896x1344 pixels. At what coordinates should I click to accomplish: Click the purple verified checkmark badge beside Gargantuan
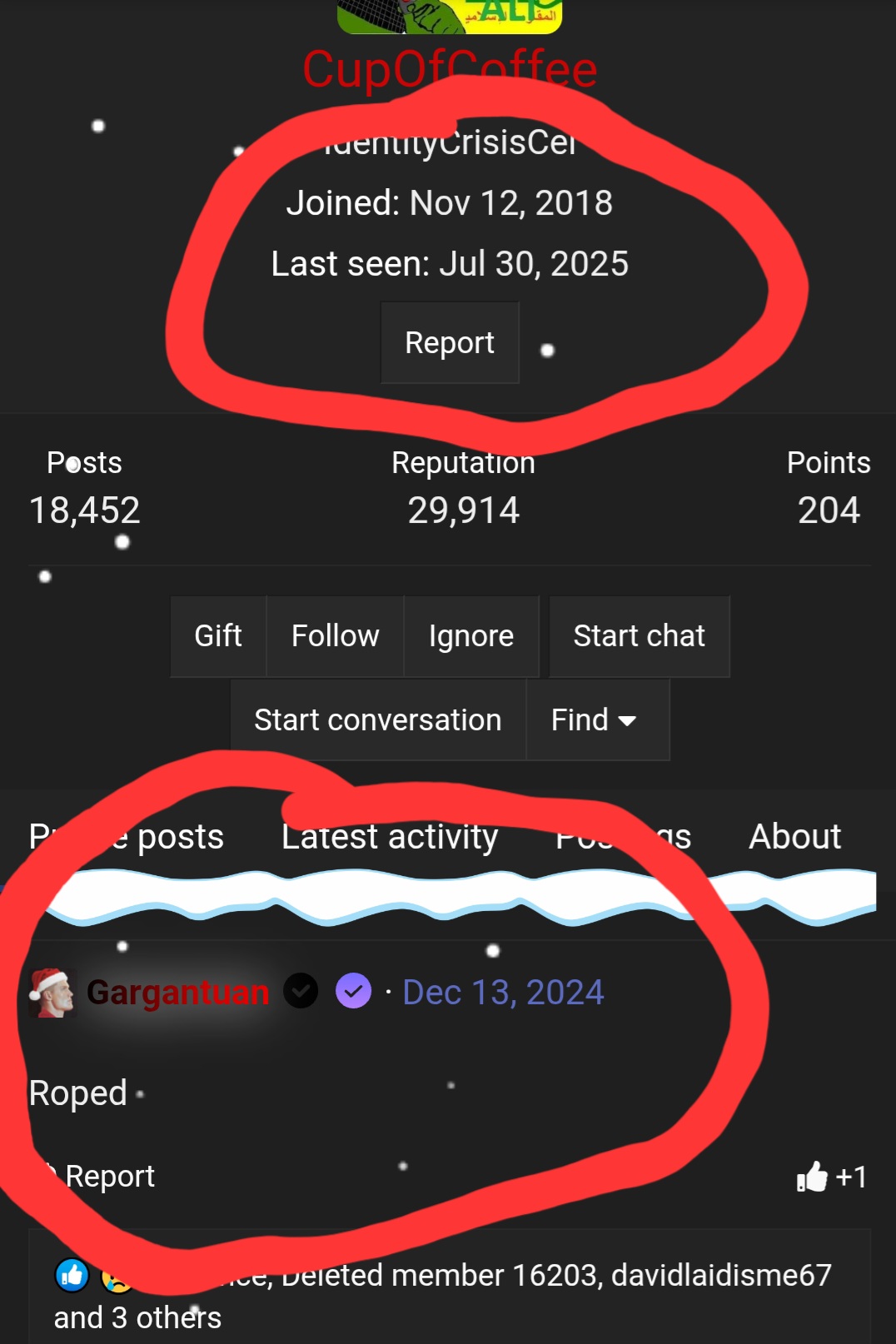[353, 992]
